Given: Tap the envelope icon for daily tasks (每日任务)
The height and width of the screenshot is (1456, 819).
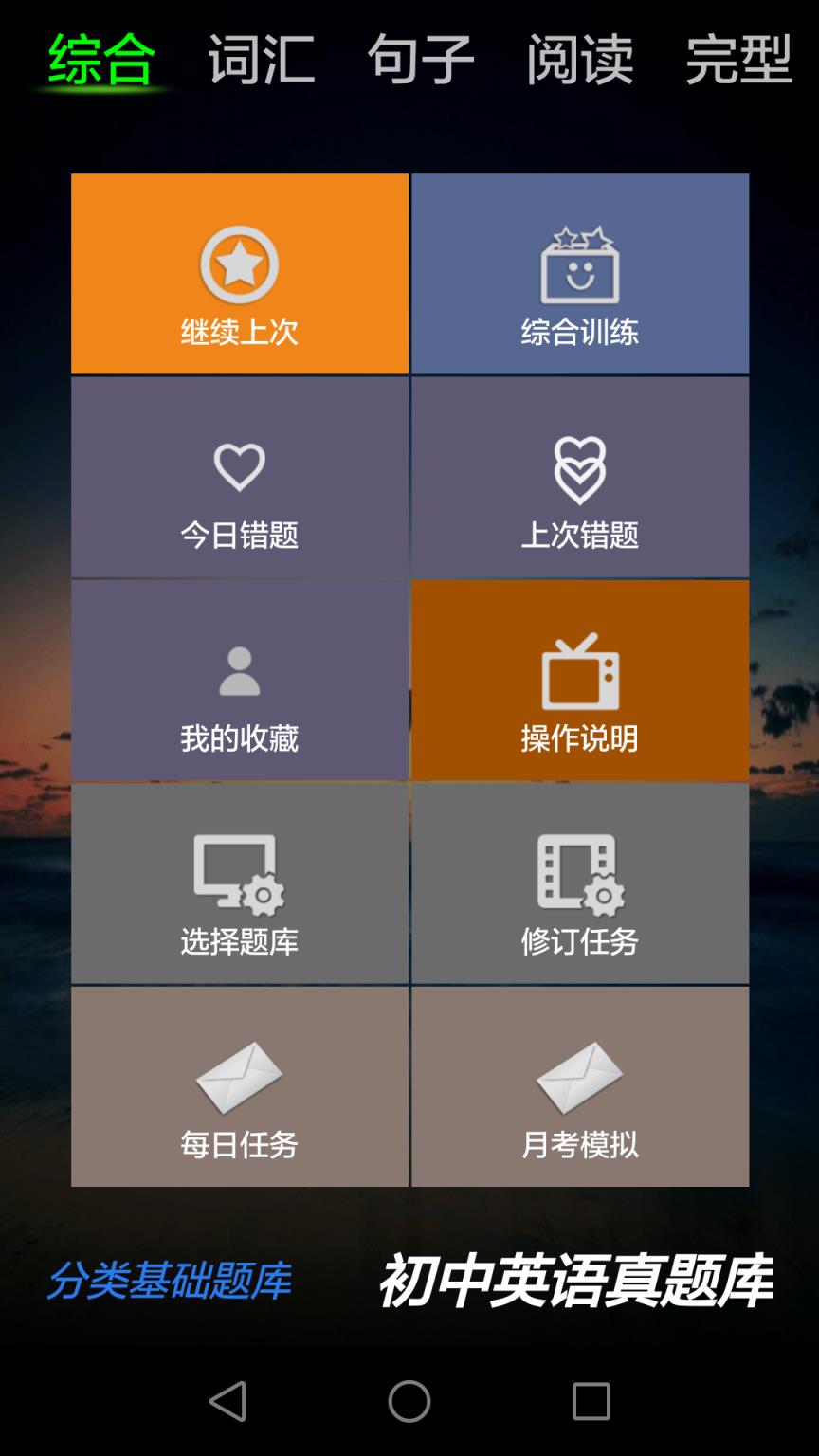Looking at the screenshot, I should pyautogui.click(x=240, y=1077).
